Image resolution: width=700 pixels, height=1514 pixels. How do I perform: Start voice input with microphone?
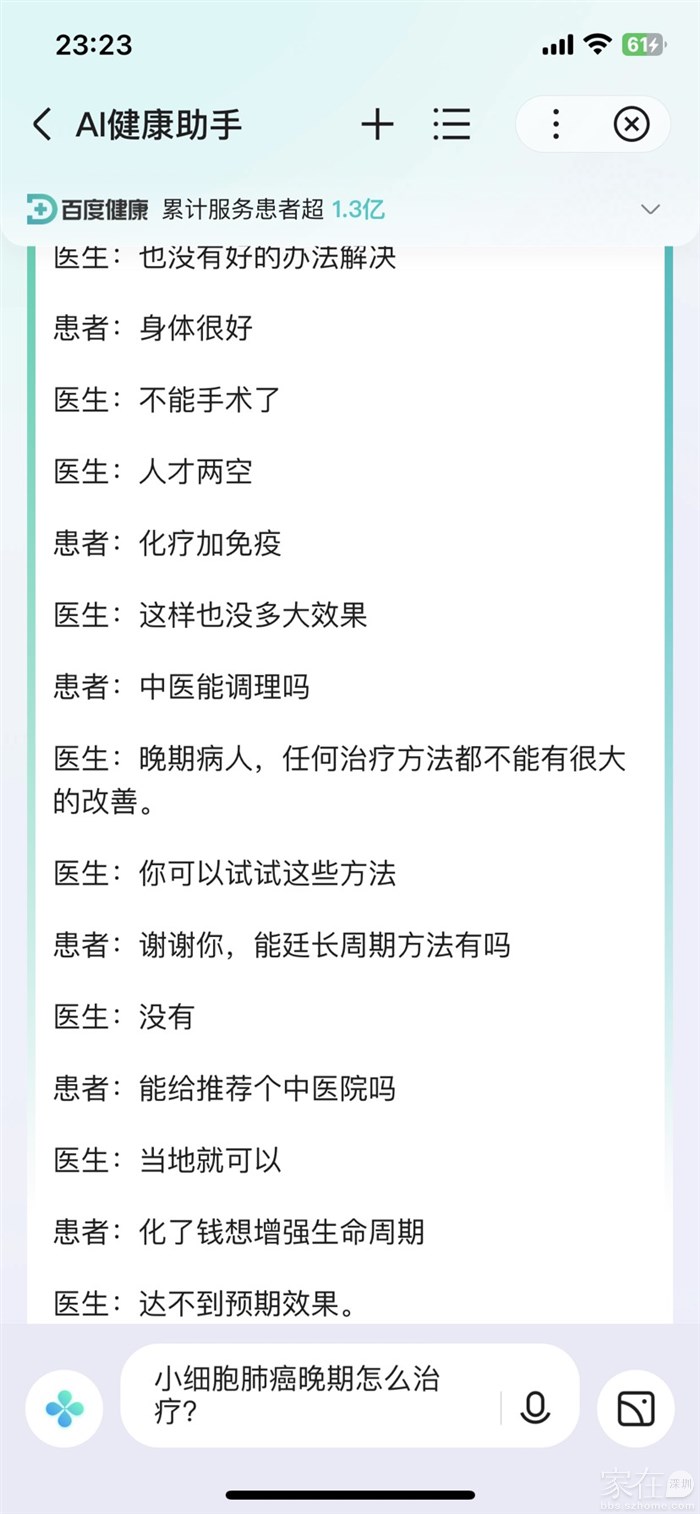coord(535,1408)
